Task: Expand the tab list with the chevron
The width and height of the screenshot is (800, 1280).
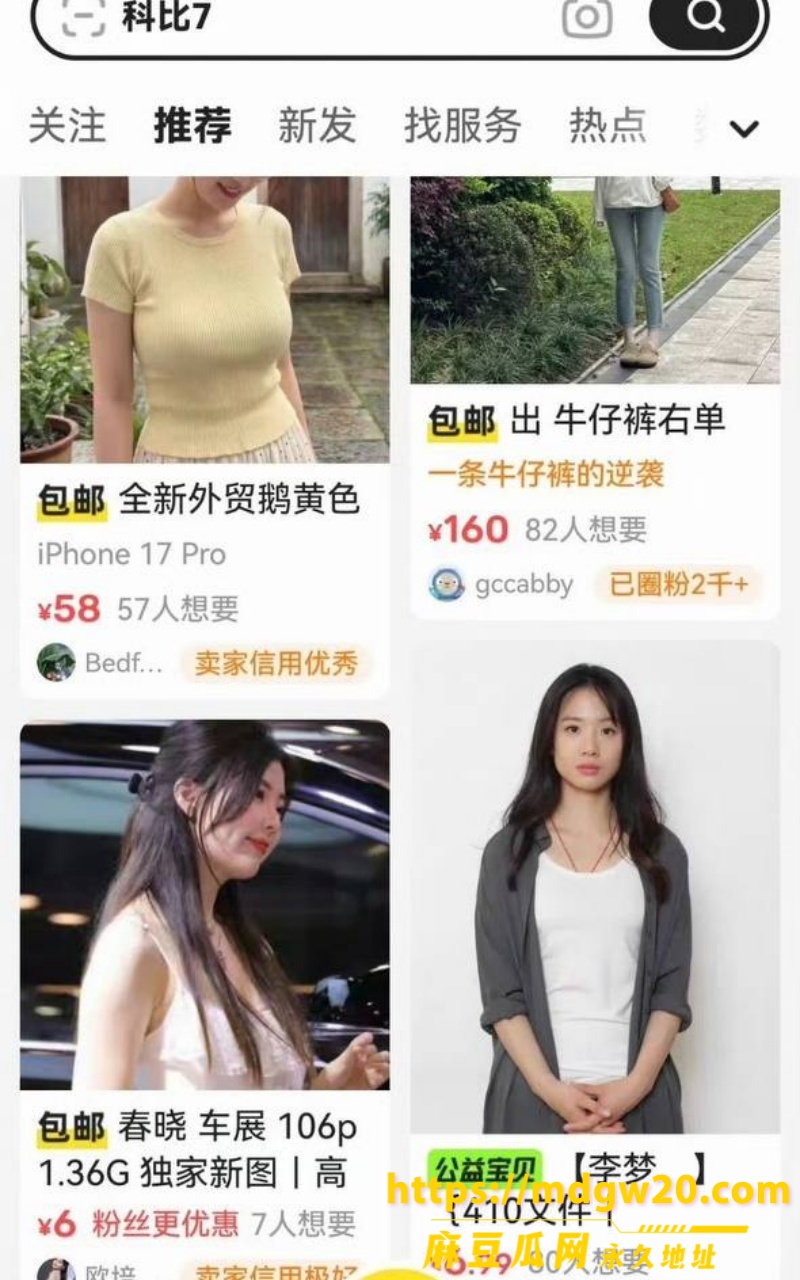Action: [x=744, y=128]
